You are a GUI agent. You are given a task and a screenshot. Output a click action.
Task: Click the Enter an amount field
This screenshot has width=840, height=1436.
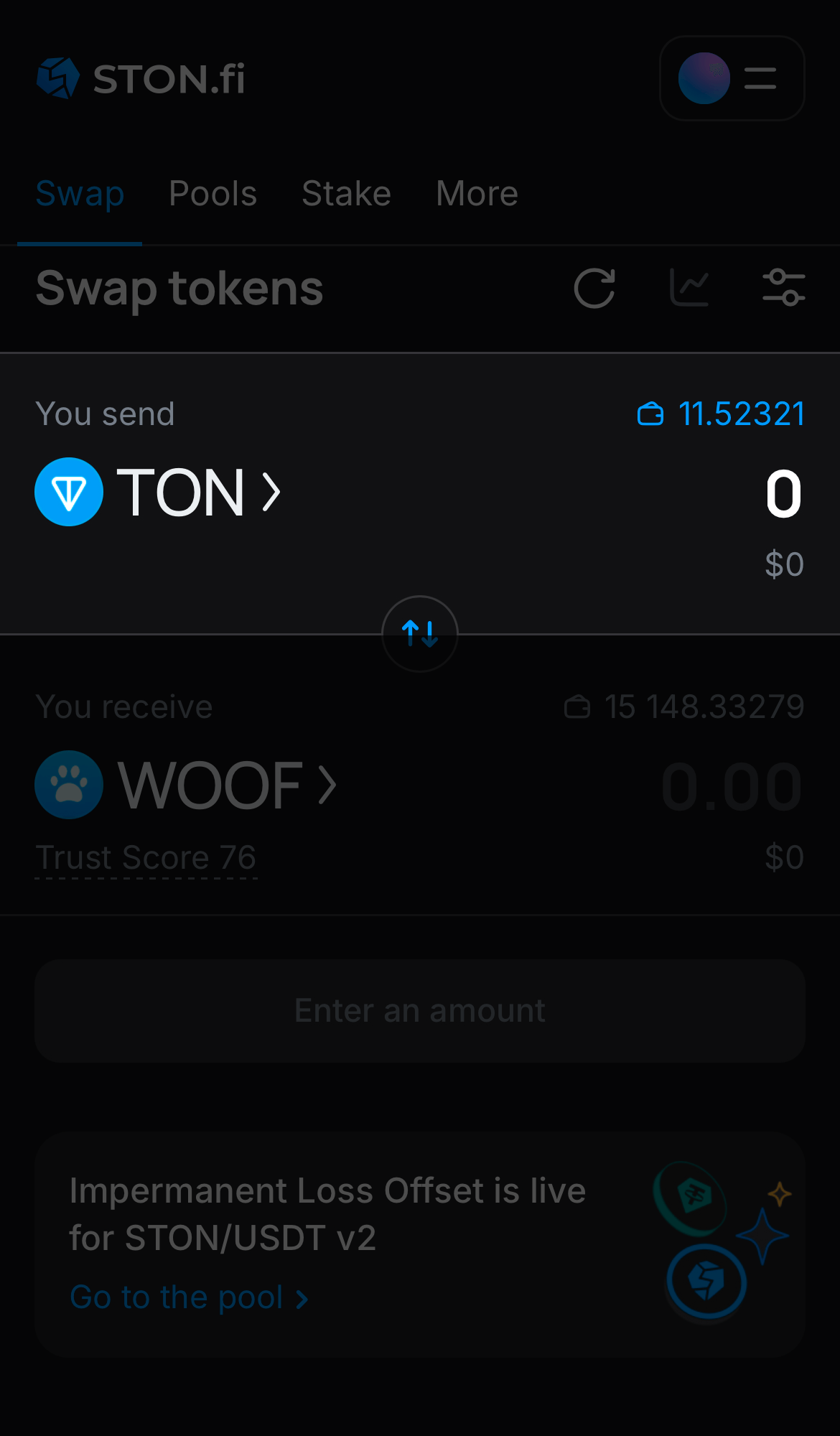coord(419,1010)
